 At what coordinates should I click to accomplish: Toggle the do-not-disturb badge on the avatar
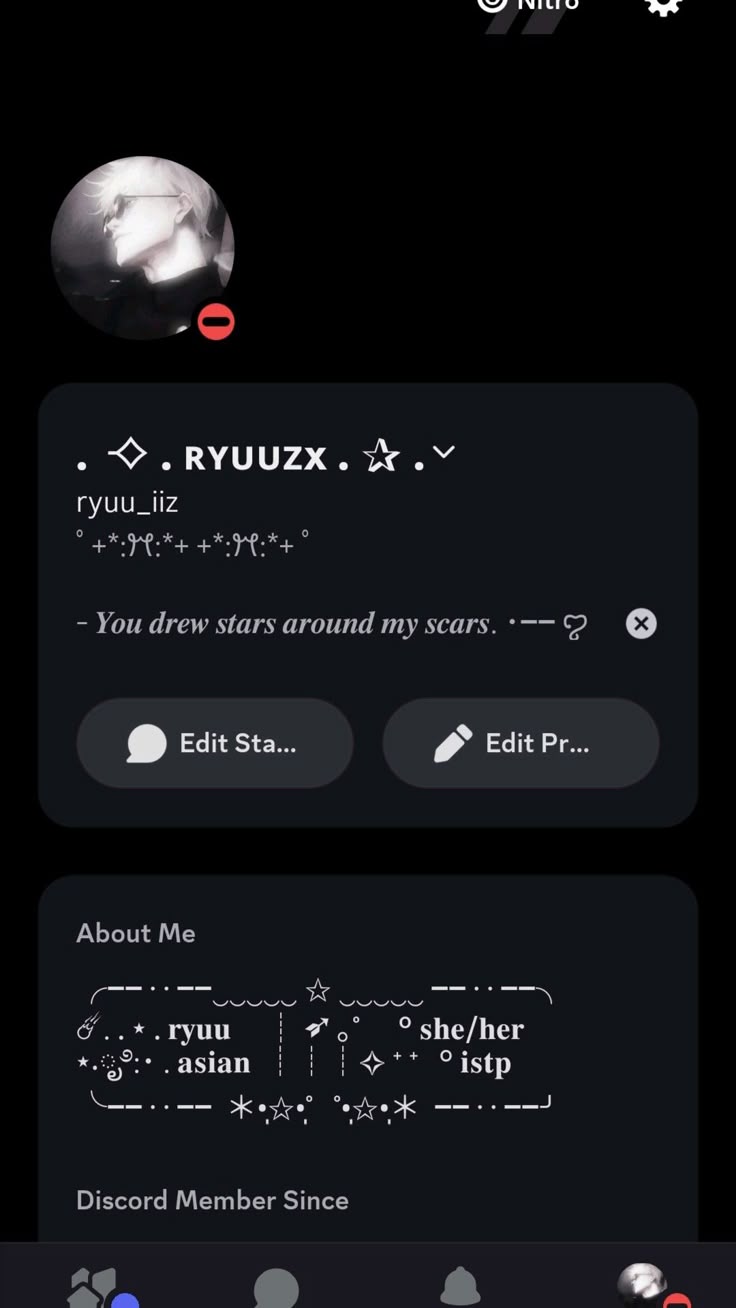point(217,321)
